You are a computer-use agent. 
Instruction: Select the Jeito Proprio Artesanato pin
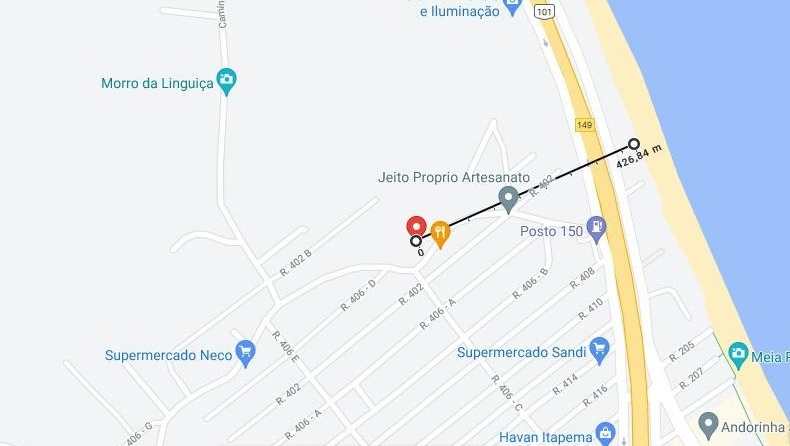point(508,199)
